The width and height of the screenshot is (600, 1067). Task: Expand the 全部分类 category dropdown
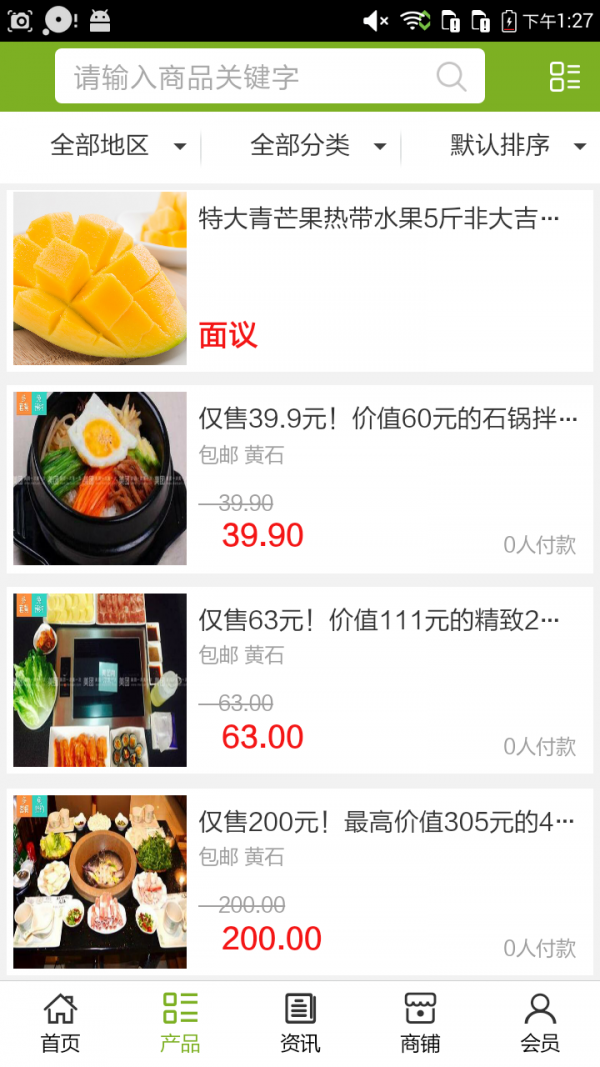tap(317, 146)
